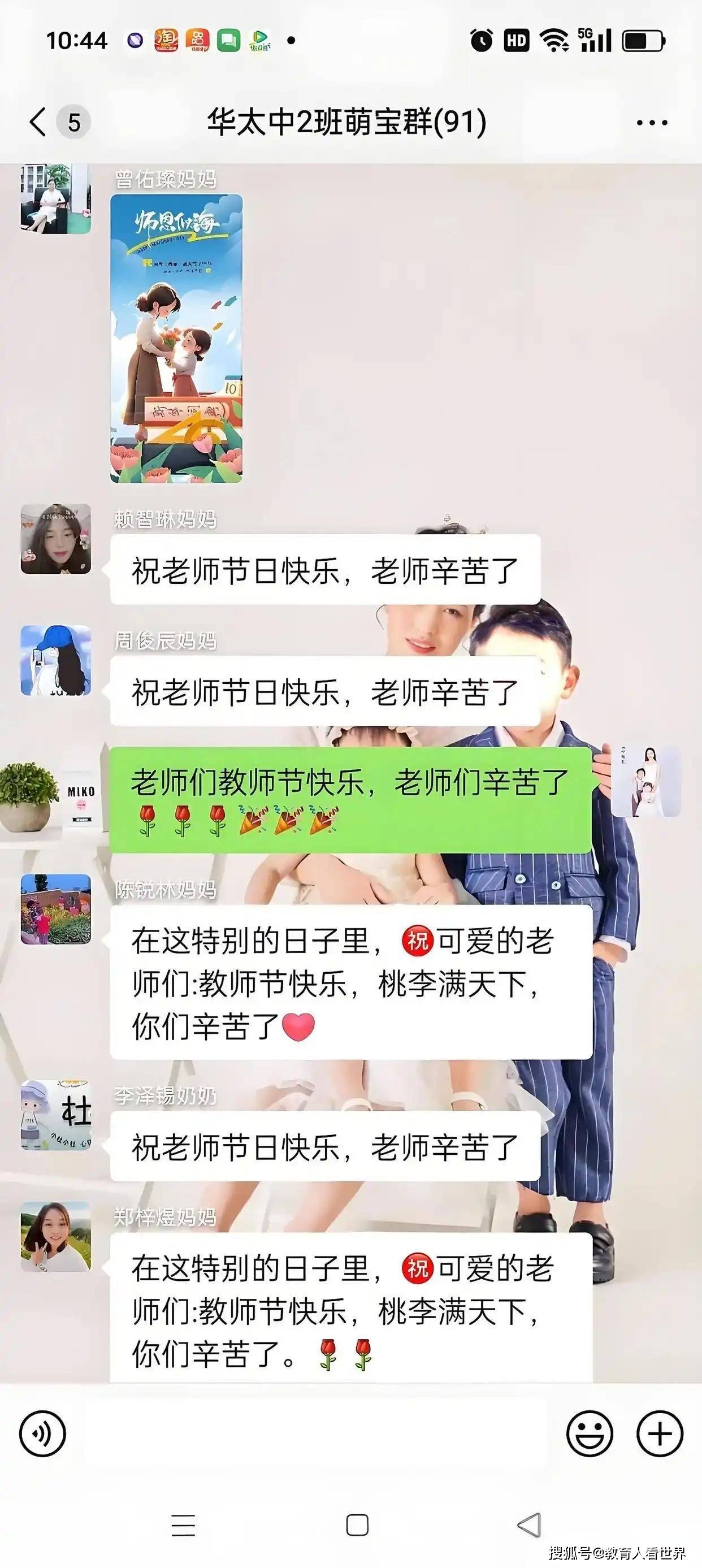The width and height of the screenshot is (702, 1568).
Task: Open 周俊辰妈妈's profile avatar
Action: [x=56, y=660]
